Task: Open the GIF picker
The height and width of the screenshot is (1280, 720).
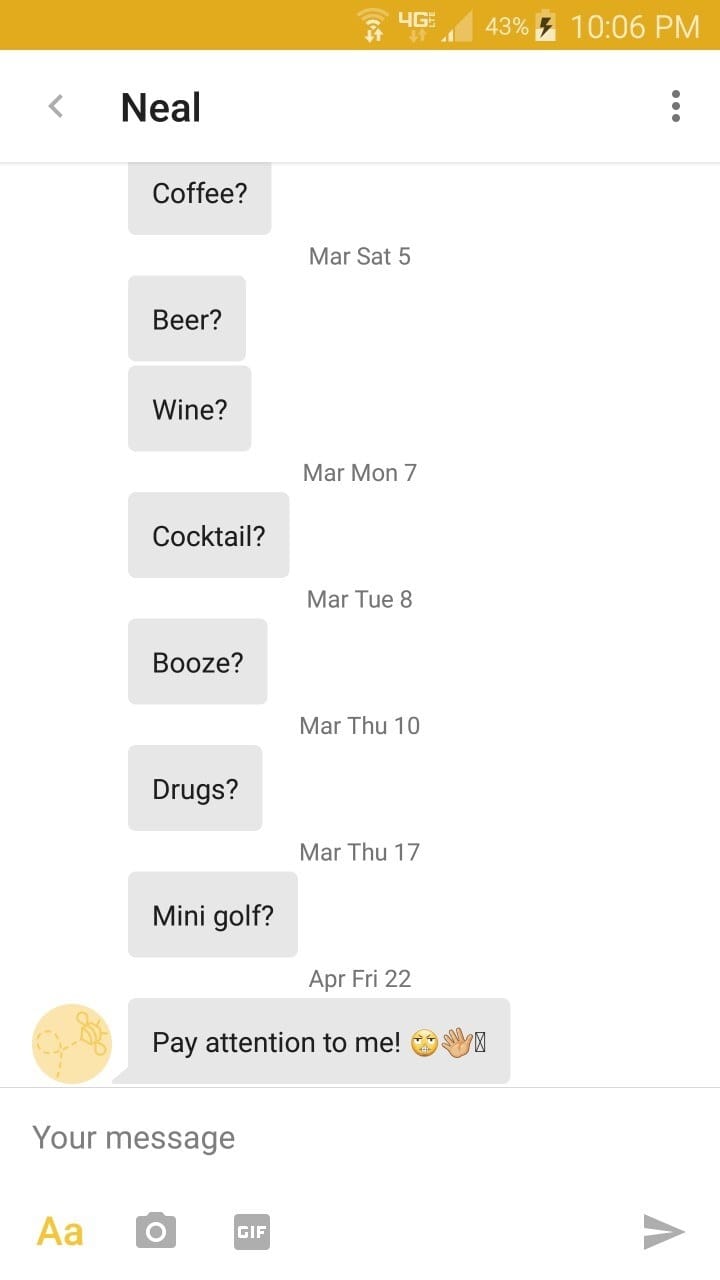Action: click(251, 1232)
